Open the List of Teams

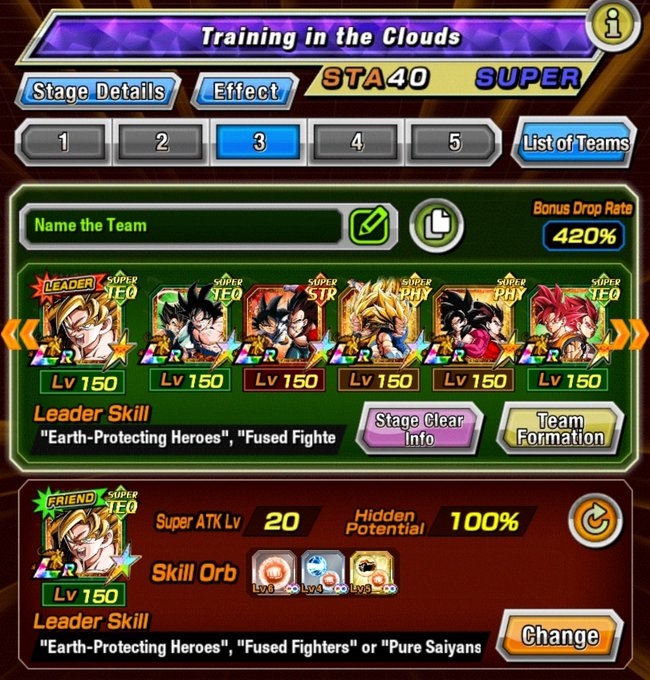pyautogui.click(x=575, y=142)
